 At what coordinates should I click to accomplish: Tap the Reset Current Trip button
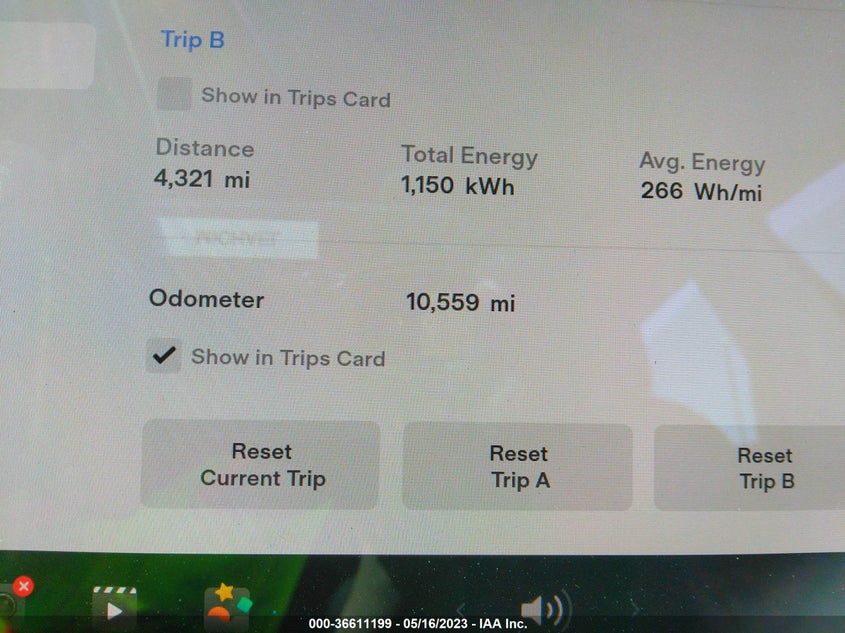(261, 465)
